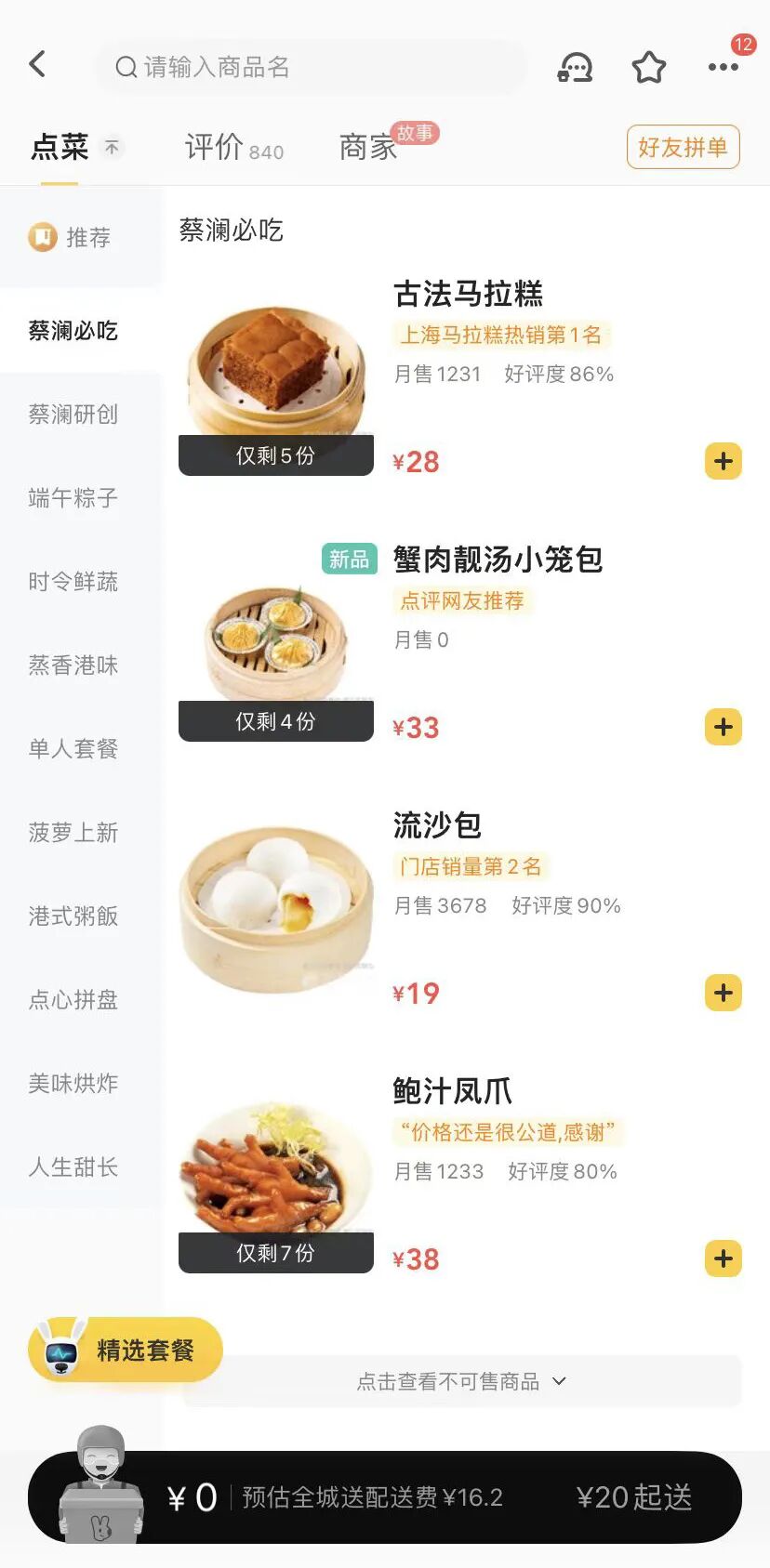Image resolution: width=770 pixels, height=1568 pixels.
Task: Open the three-dot overflow menu
Action: (724, 67)
